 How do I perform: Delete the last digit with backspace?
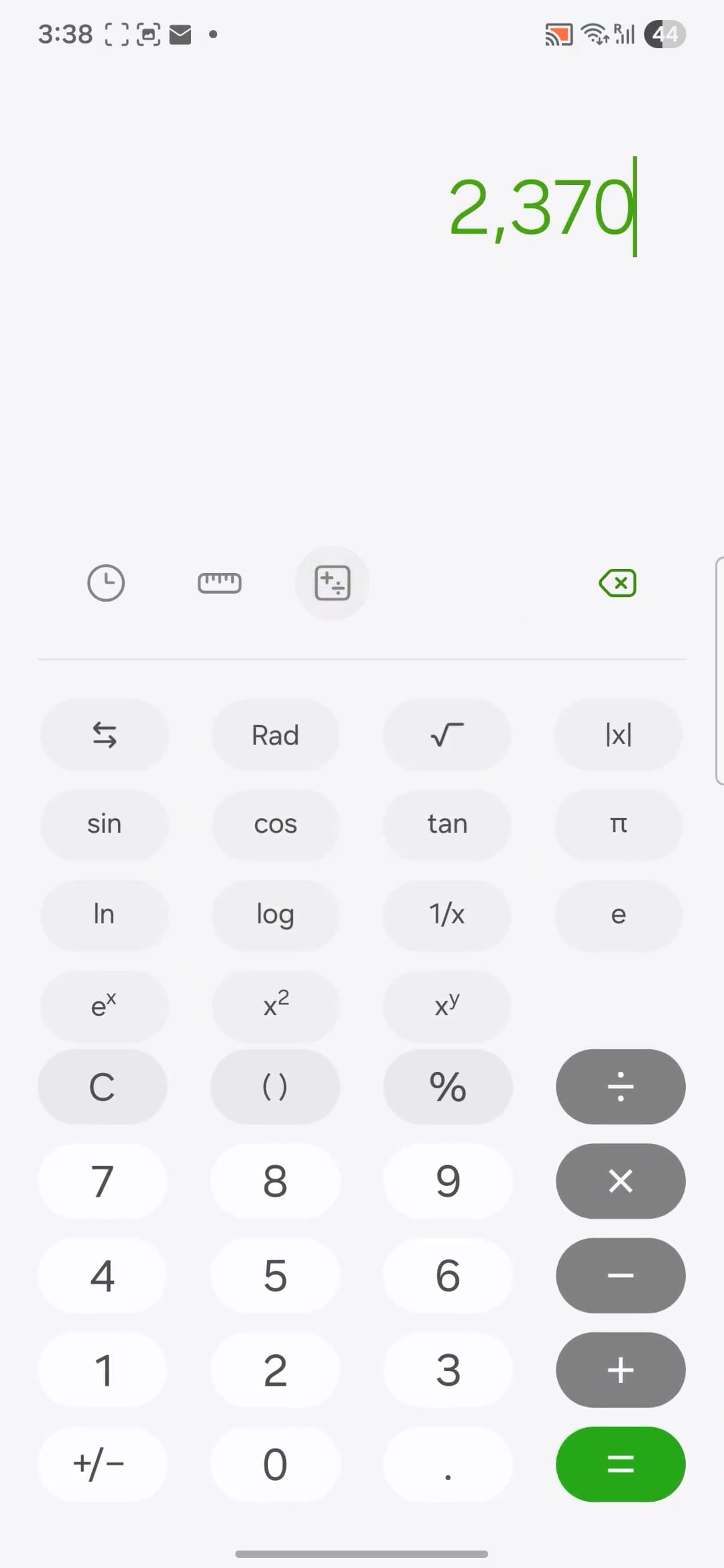click(617, 583)
